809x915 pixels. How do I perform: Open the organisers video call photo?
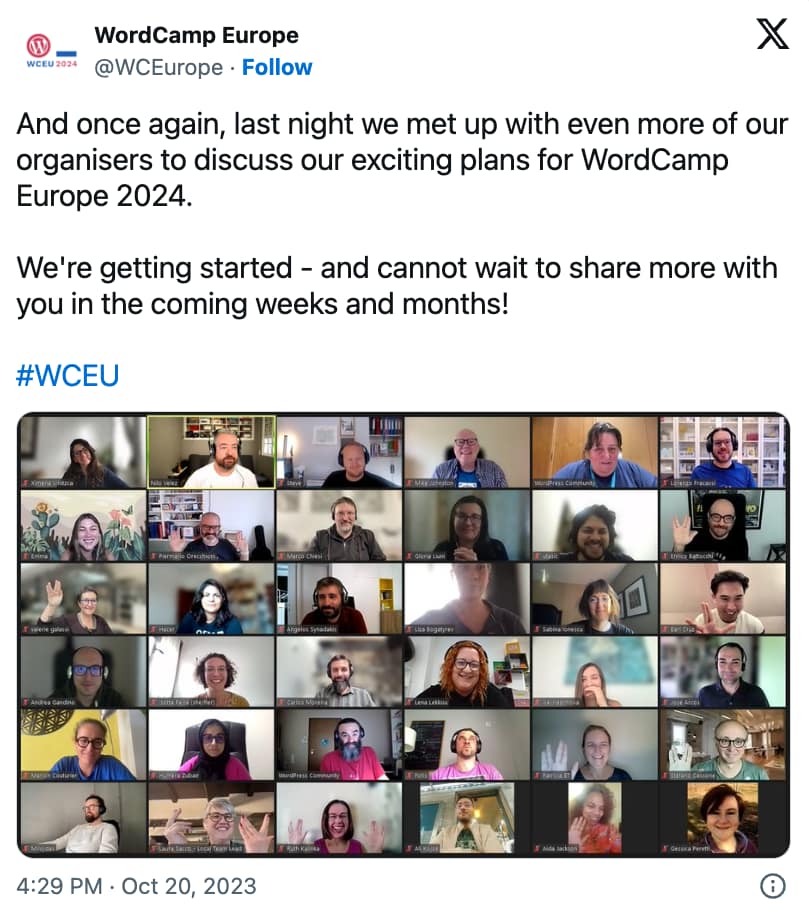403,636
